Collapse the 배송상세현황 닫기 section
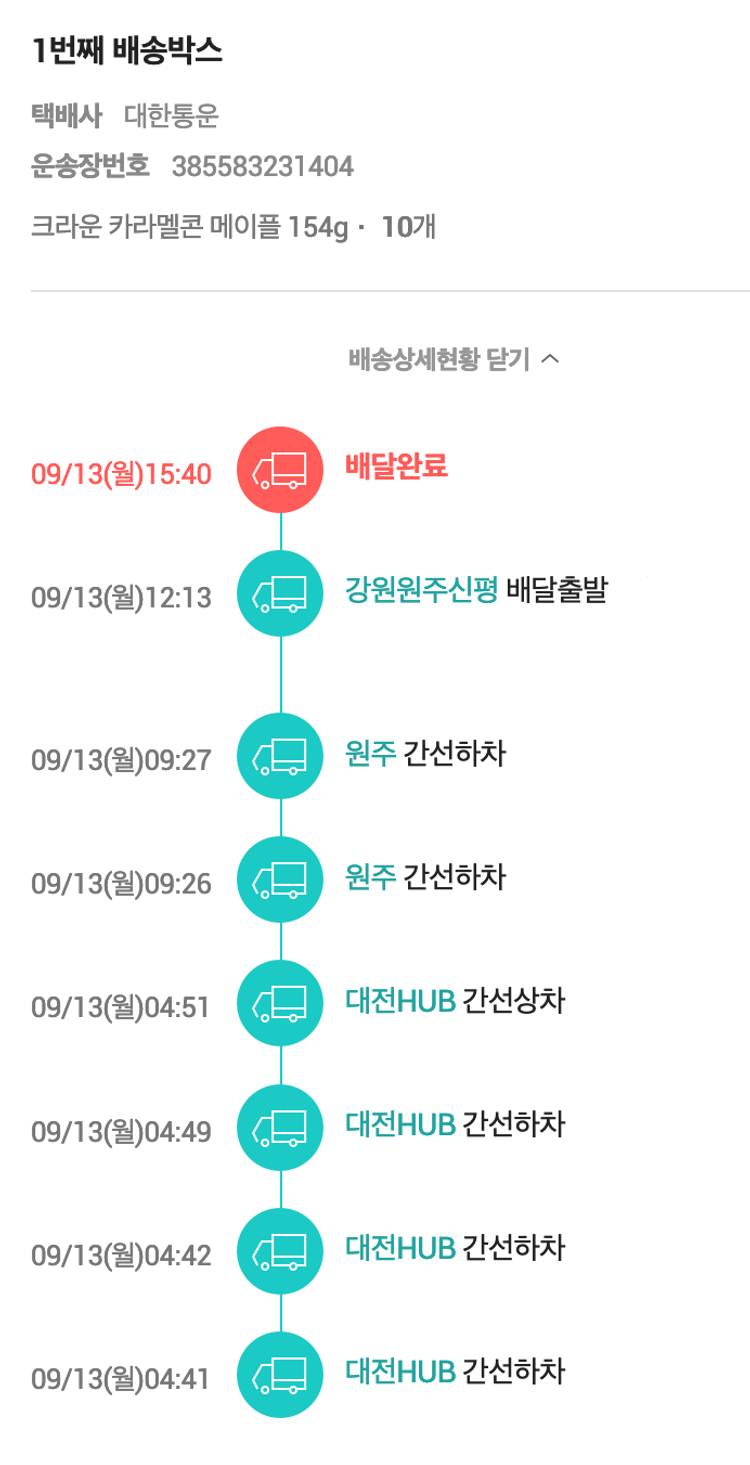Viewport: 750px width, 1465px height. pyautogui.click(x=453, y=360)
